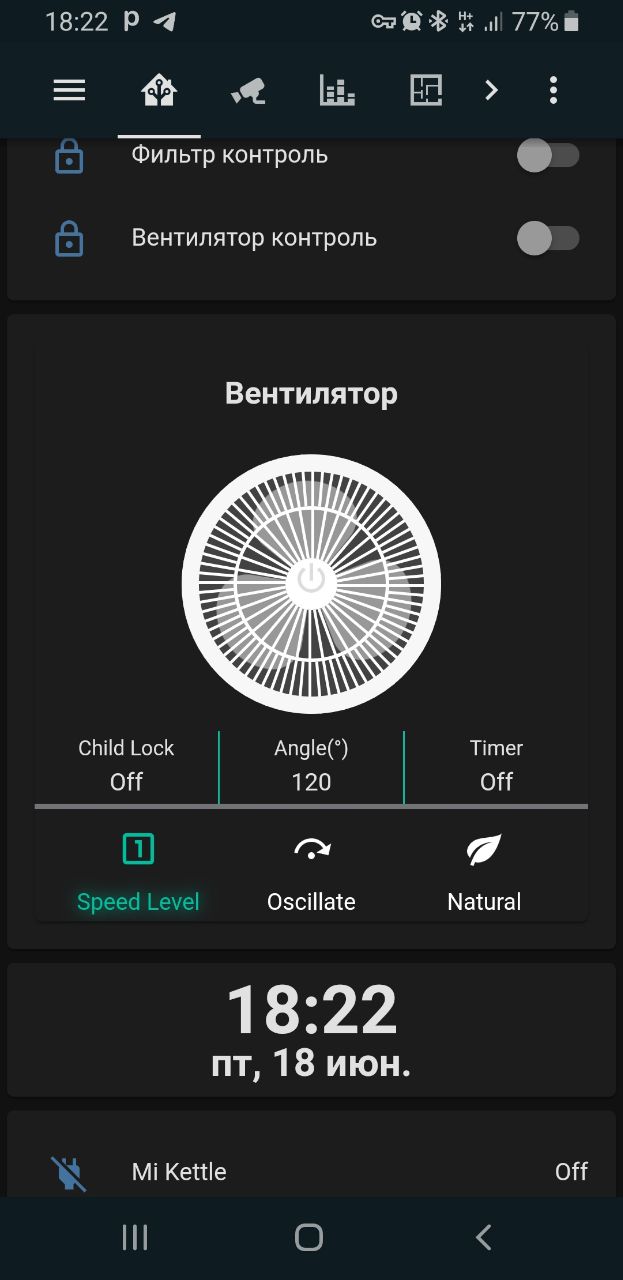
Task: Open recent apps from the navigation bar
Action: coord(135,1238)
